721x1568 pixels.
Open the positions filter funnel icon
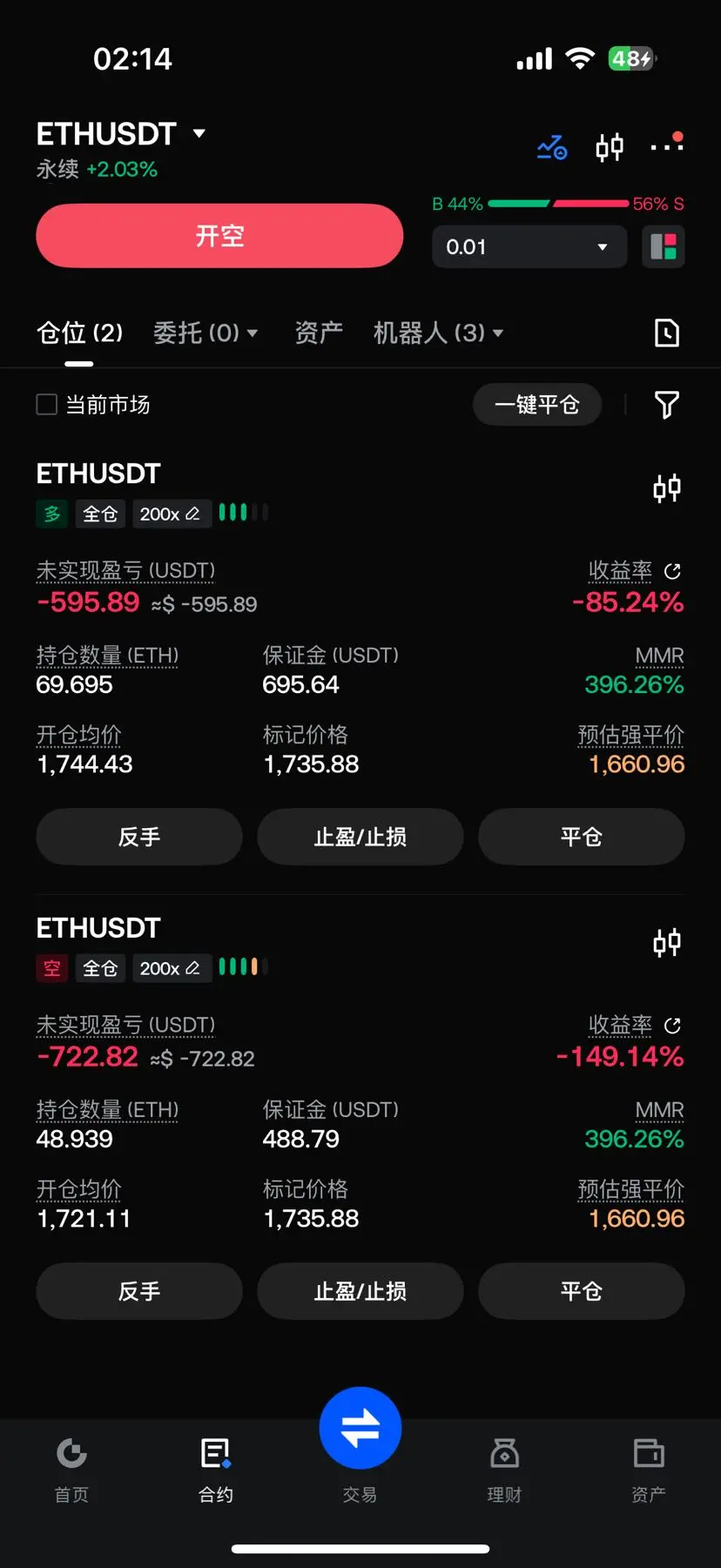pyautogui.click(x=666, y=405)
